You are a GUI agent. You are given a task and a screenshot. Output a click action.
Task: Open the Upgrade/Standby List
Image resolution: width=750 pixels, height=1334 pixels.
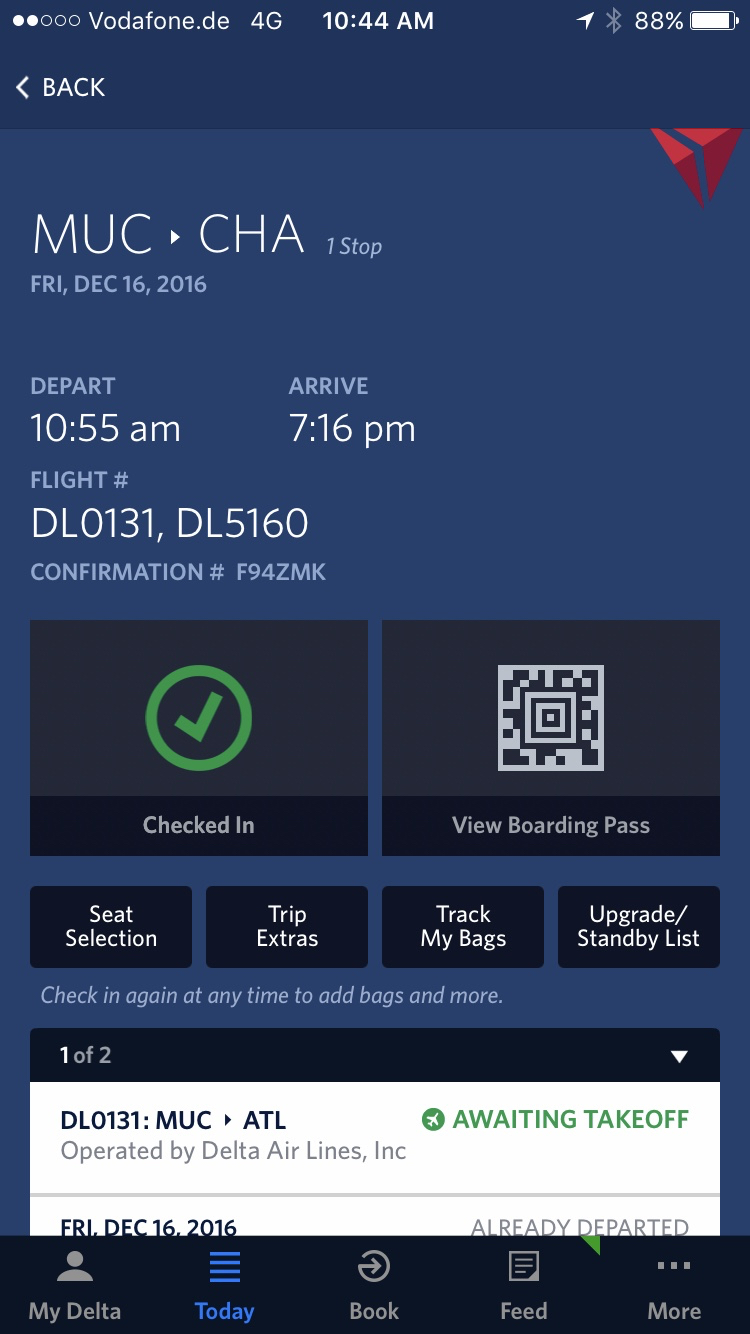tap(638, 927)
